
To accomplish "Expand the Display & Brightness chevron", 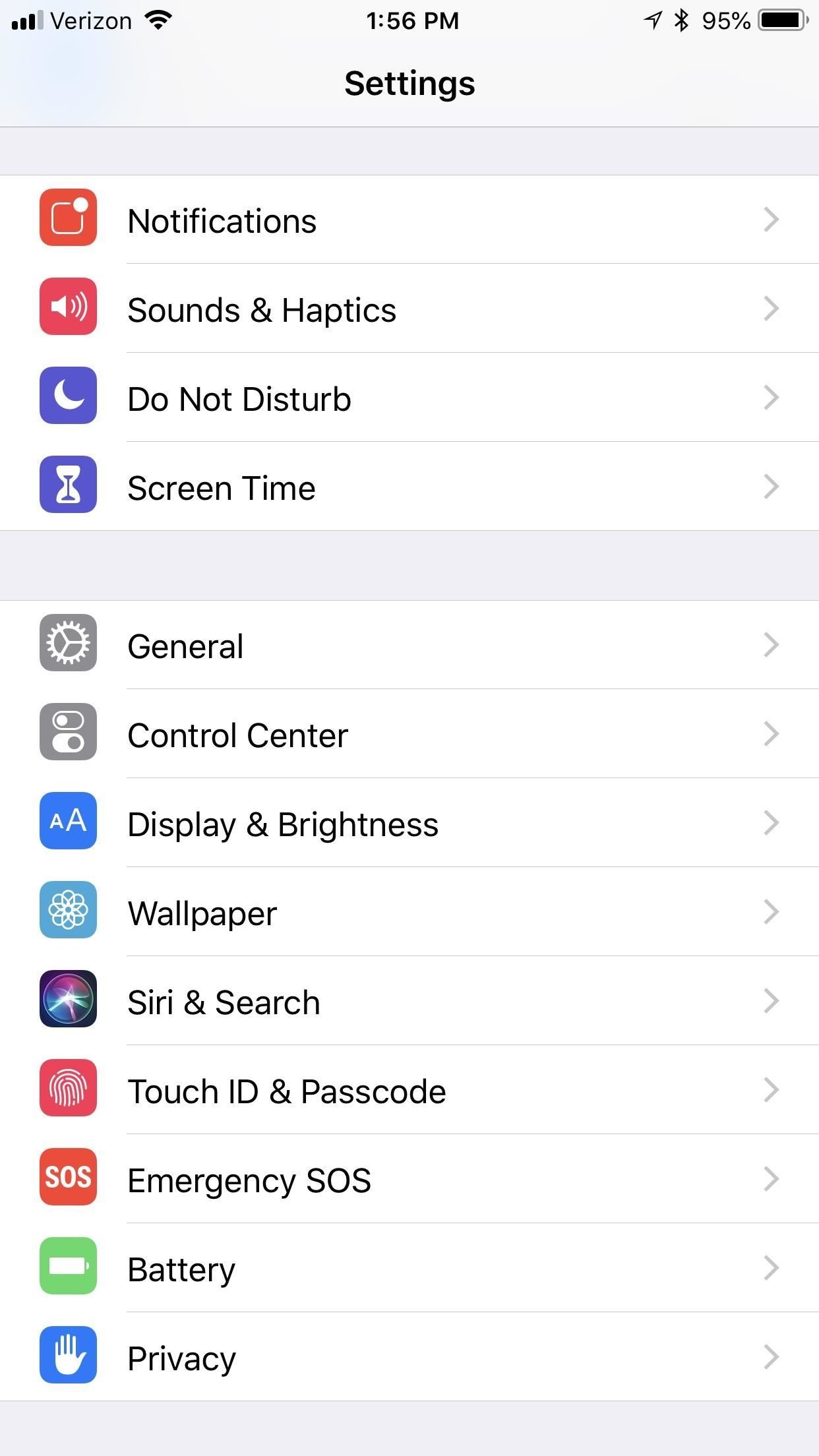I will pos(770,822).
